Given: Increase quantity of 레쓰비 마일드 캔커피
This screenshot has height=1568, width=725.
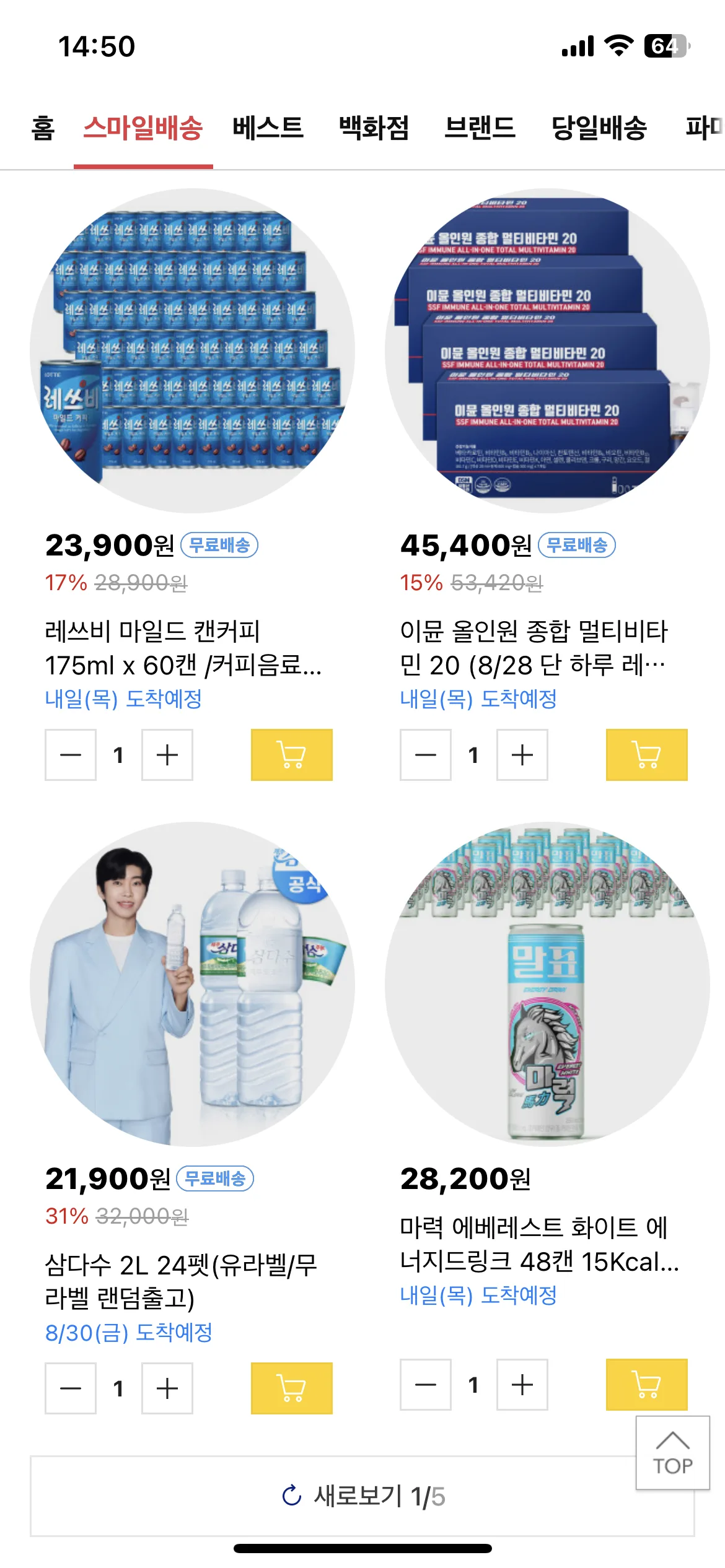Looking at the screenshot, I should point(167,755).
